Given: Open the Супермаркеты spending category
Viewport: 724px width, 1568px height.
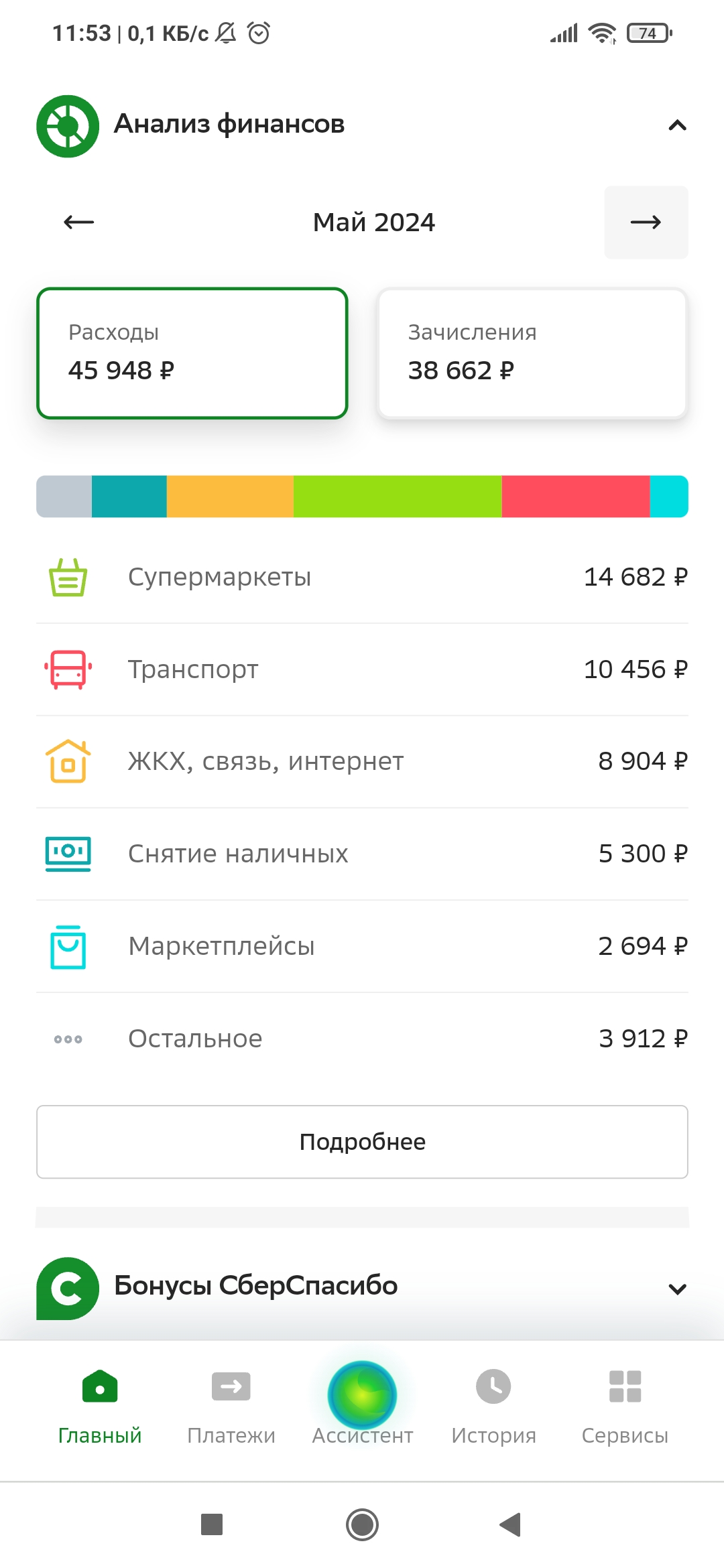Looking at the screenshot, I should click(x=362, y=577).
